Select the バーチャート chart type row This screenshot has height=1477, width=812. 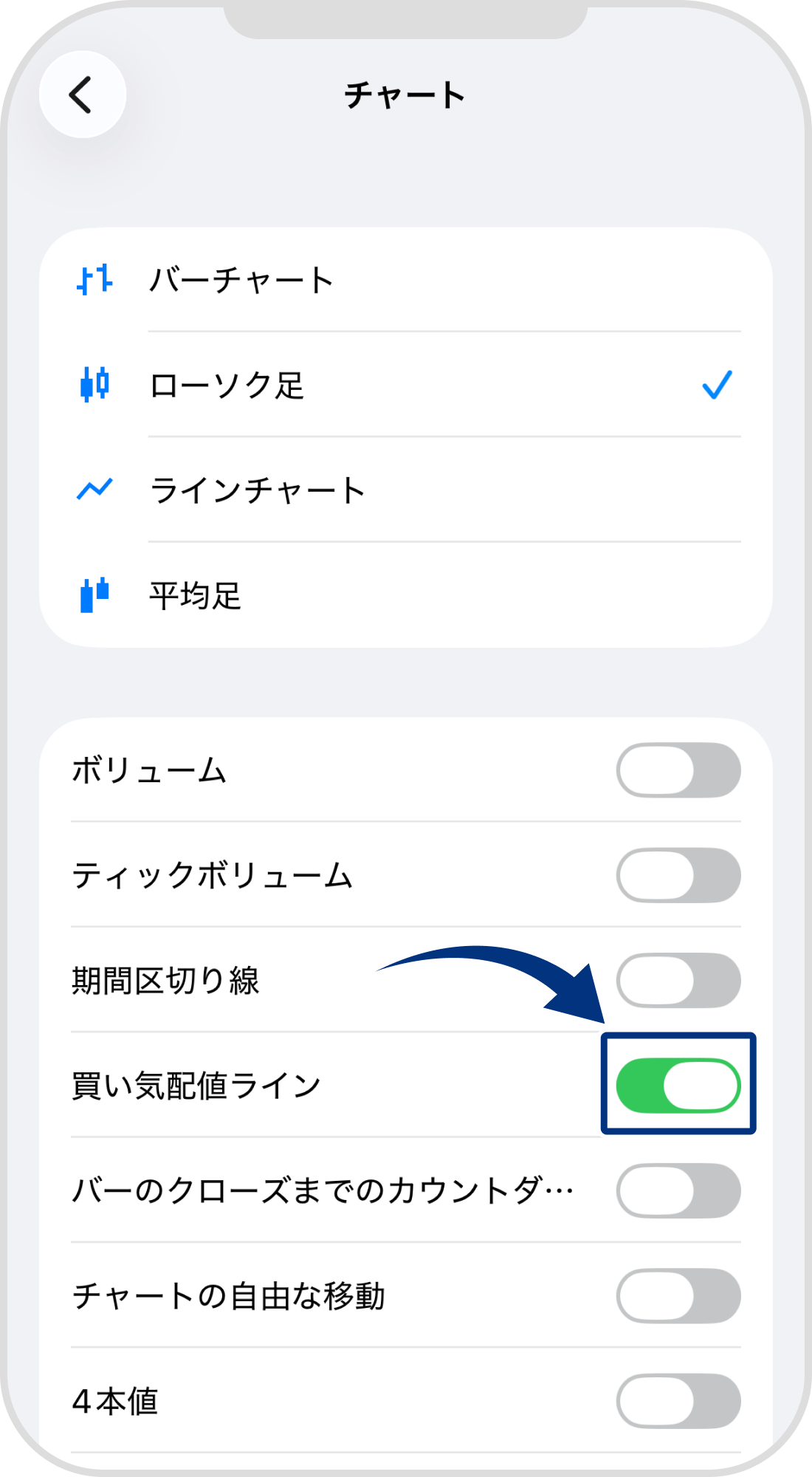click(x=240, y=279)
